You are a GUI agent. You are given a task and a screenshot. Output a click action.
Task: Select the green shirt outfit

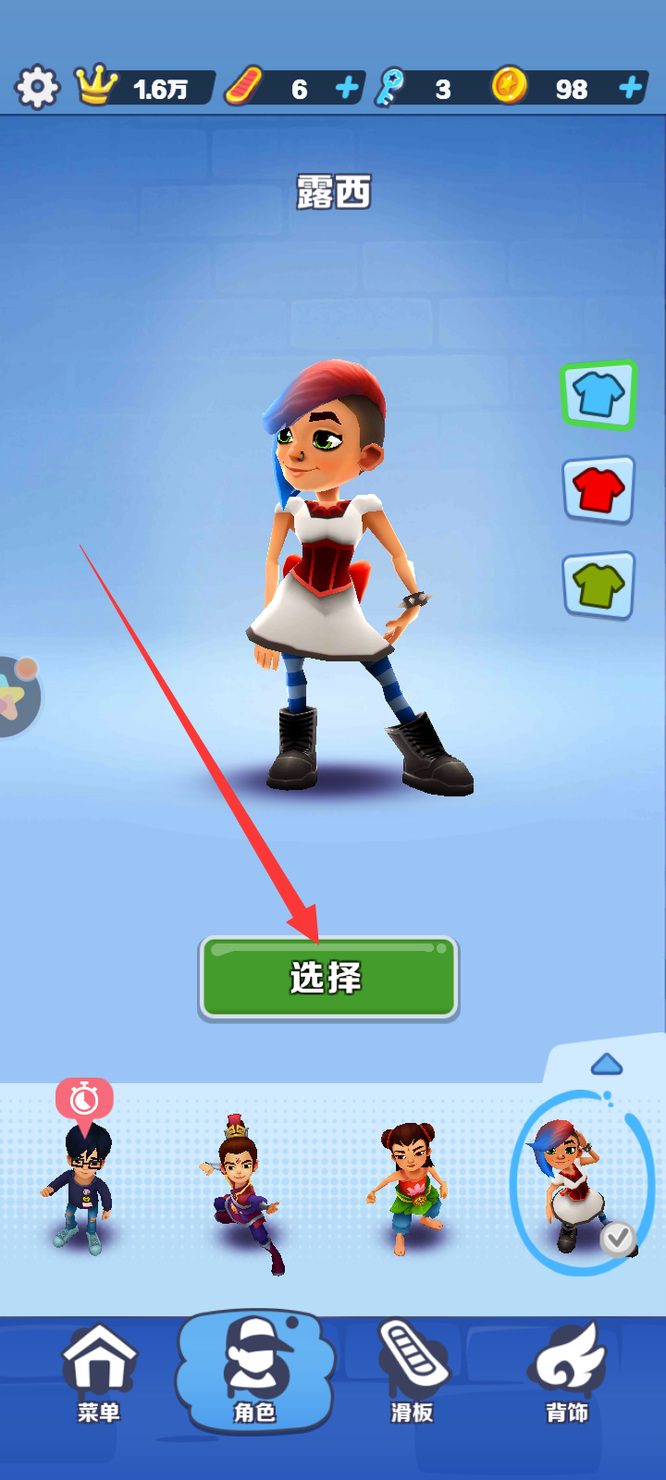(x=599, y=585)
